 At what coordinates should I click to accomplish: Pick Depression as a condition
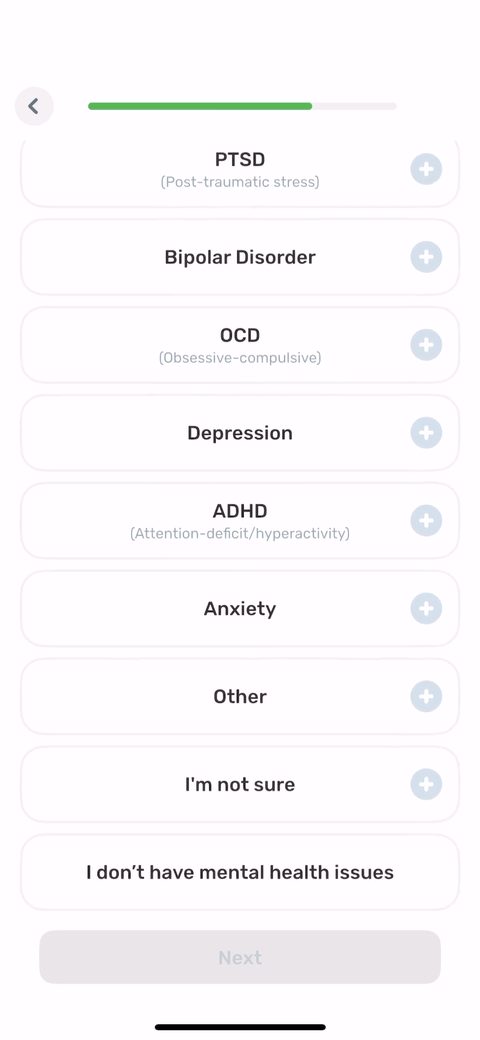(240, 433)
